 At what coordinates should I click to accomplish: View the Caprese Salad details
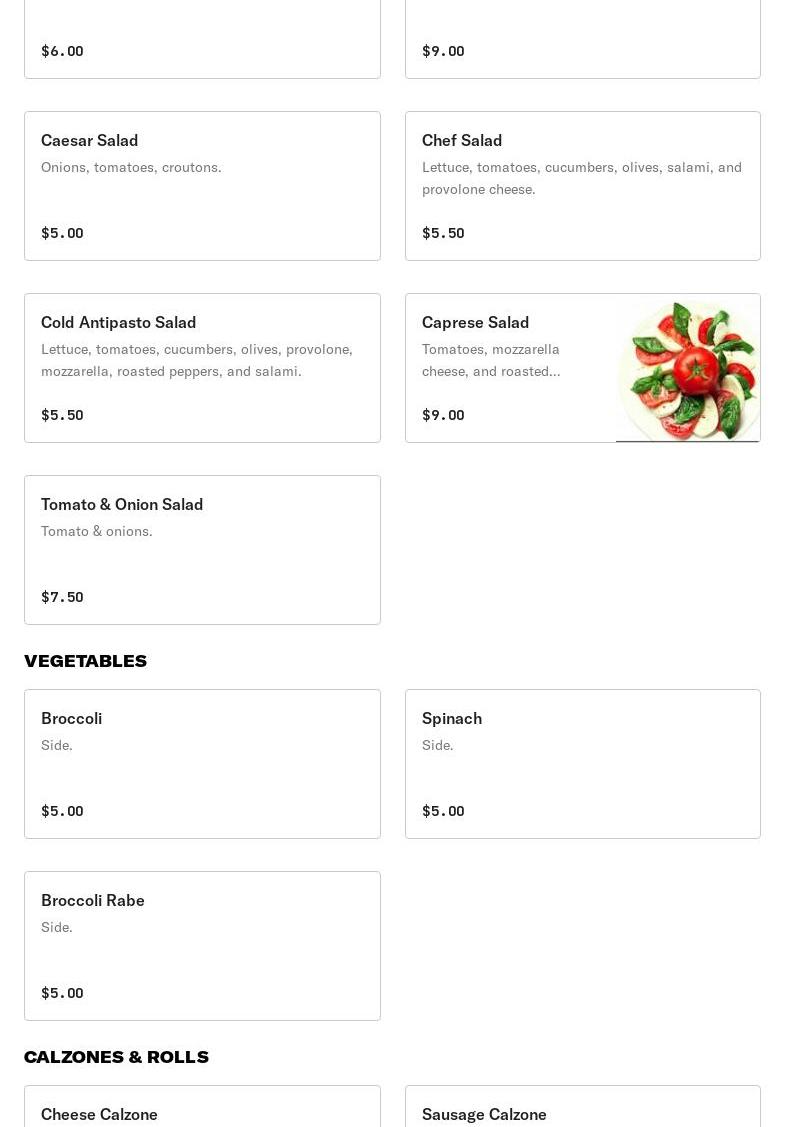pyautogui.click(x=582, y=368)
